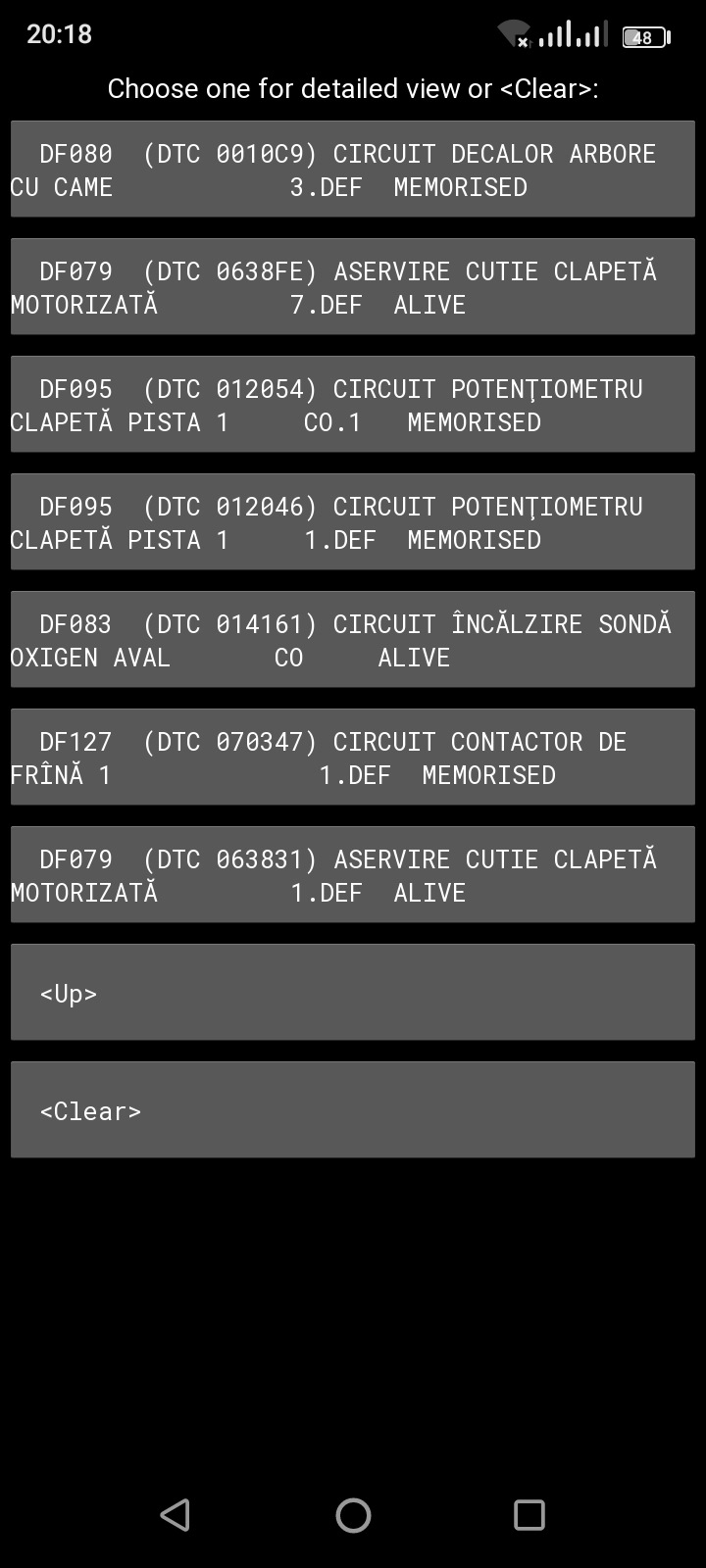View DF079 DTC 063831 fault details
Viewport: 706px width, 1568px height.
pos(353,875)
